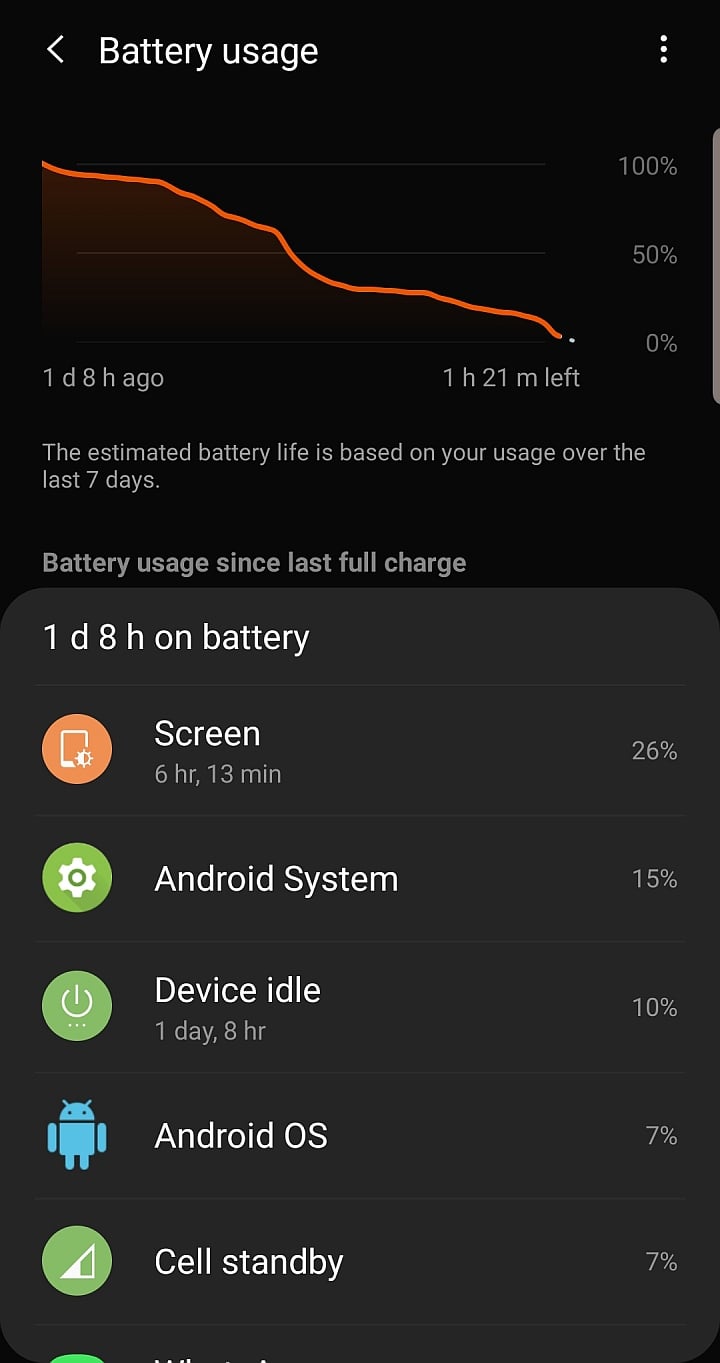View Android System battery usage
Screen dimensions: 720x1363
coord(360,878)
